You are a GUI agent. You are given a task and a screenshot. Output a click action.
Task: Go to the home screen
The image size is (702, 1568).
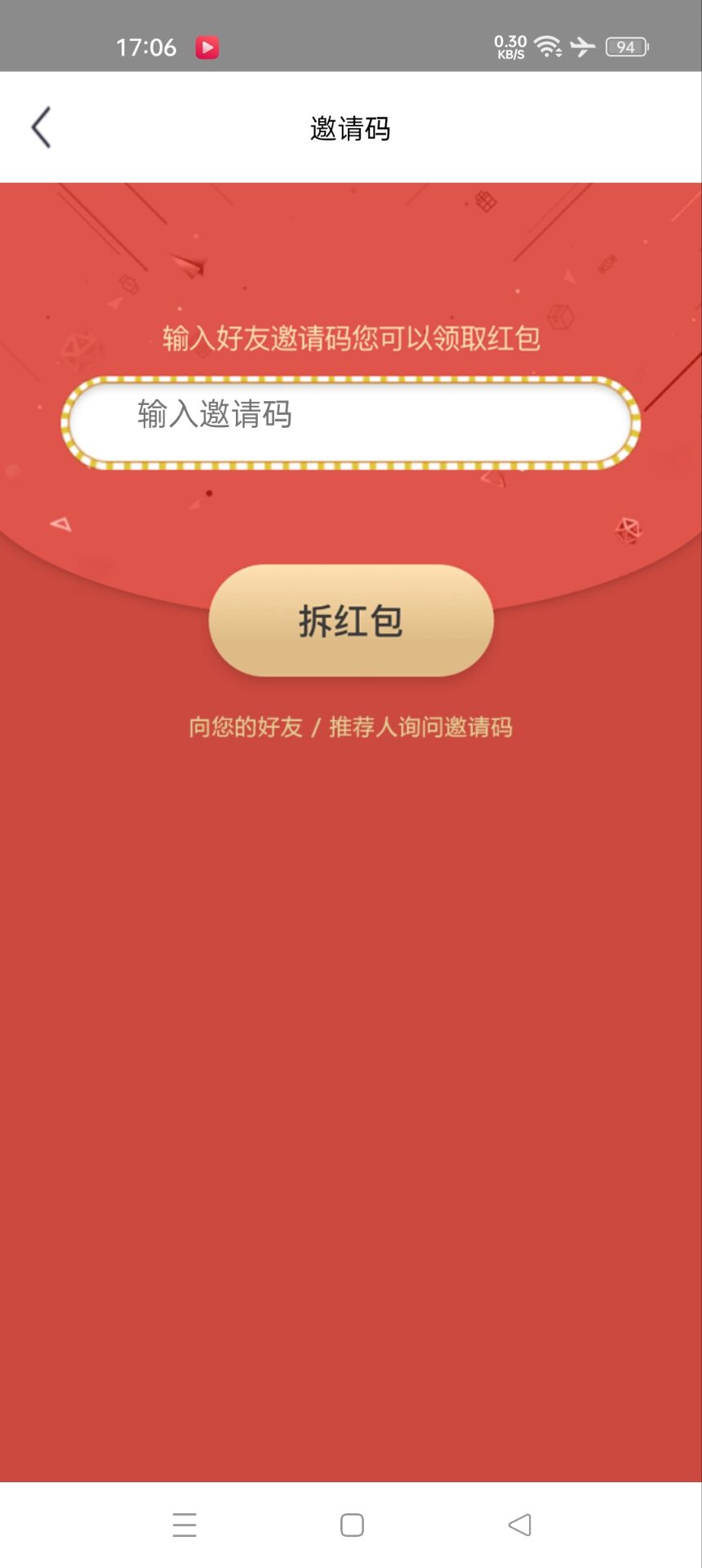click(352, 1525)
